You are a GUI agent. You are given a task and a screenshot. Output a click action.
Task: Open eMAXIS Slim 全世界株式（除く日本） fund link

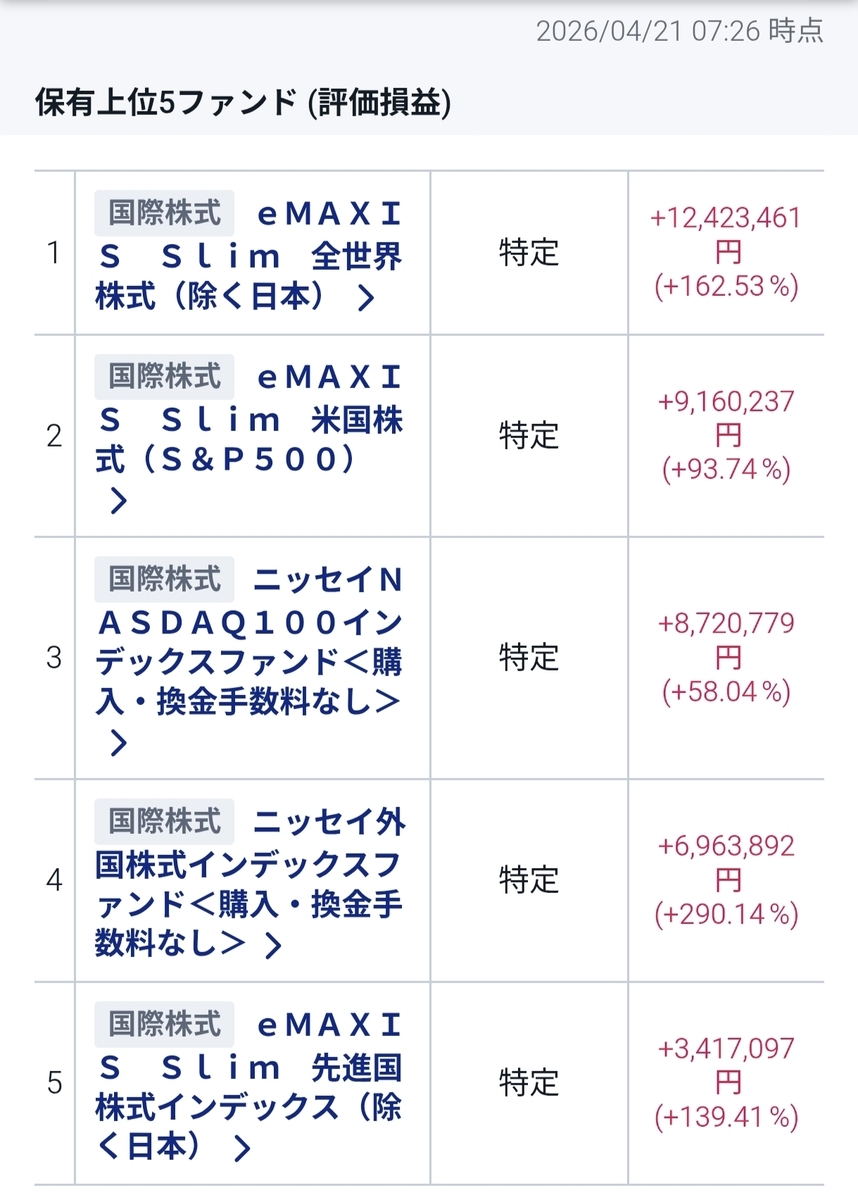click(x=250, y=255)
